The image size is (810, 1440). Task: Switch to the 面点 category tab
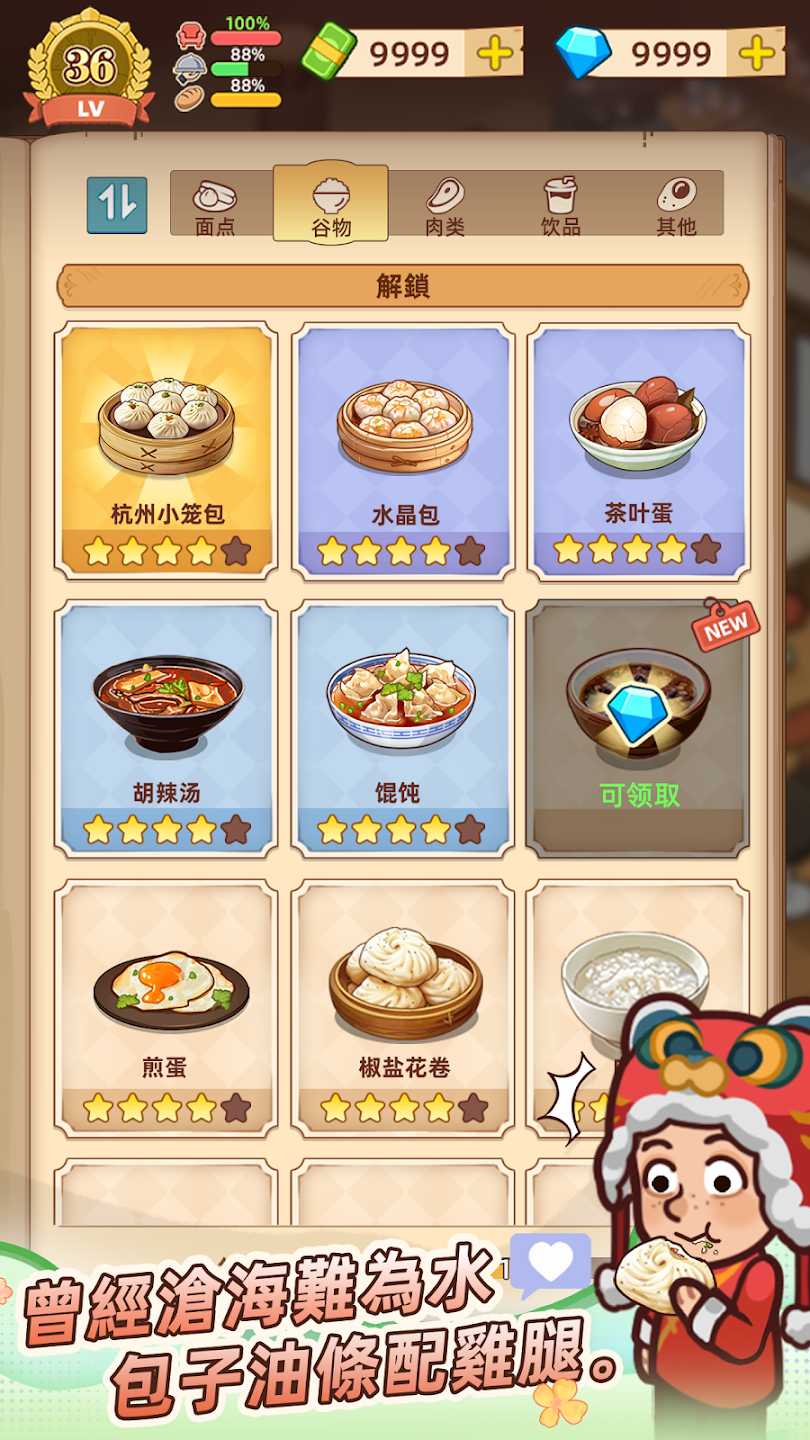coord(214,206)
